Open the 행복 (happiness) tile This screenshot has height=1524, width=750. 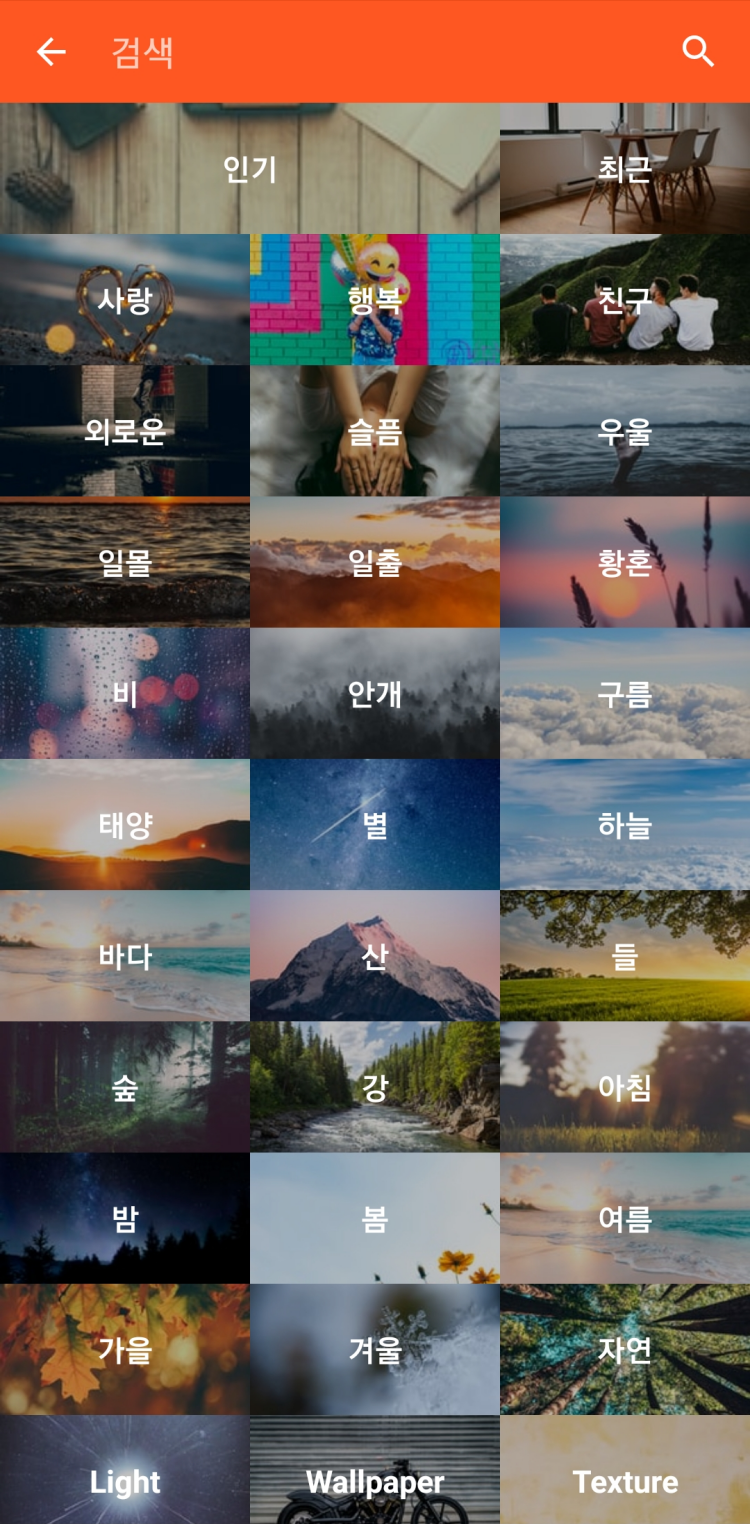374,298
